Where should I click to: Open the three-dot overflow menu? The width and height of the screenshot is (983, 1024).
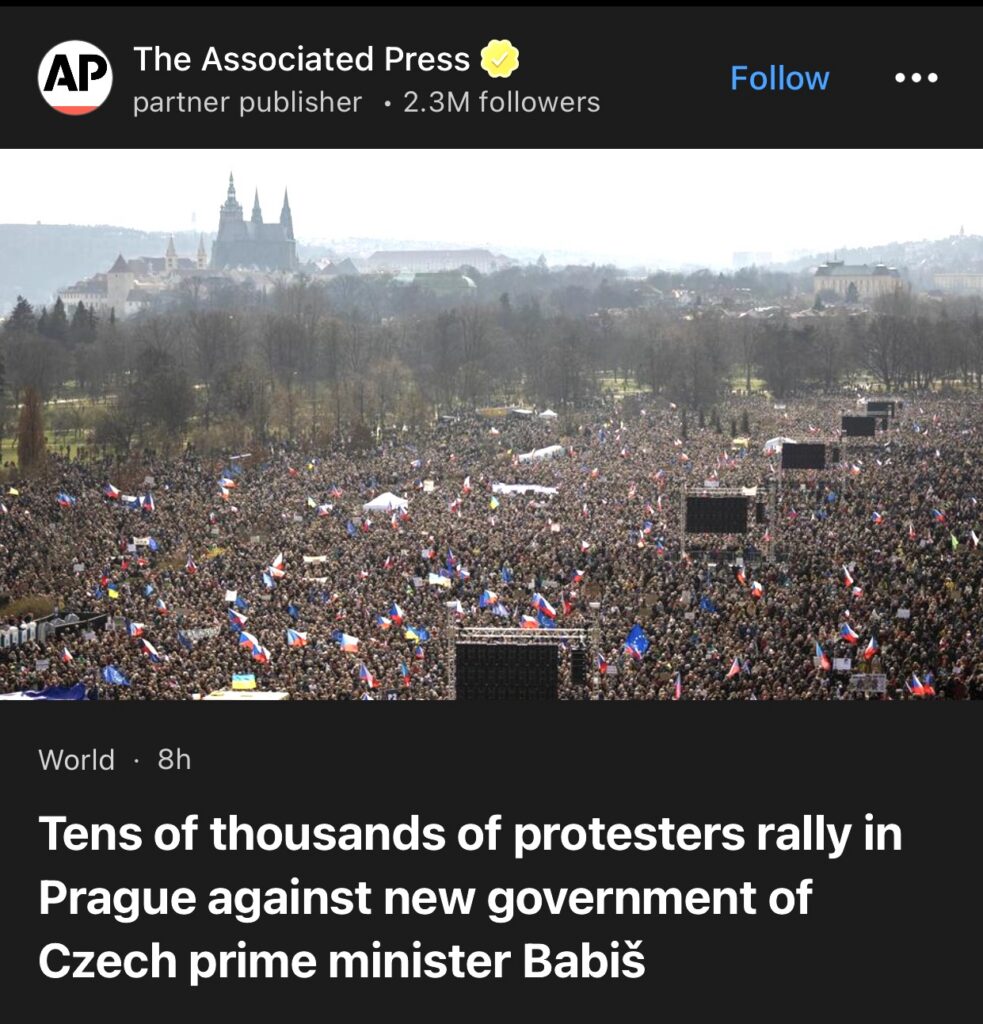click(916, 78)
